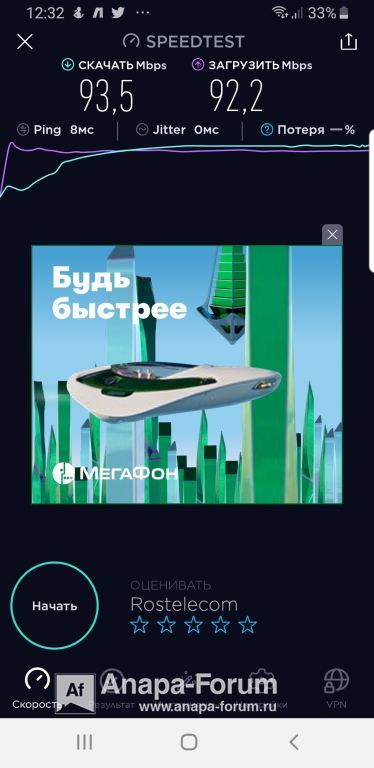
Task: Tap Начать to start a new test
Action: coord(54,606)
